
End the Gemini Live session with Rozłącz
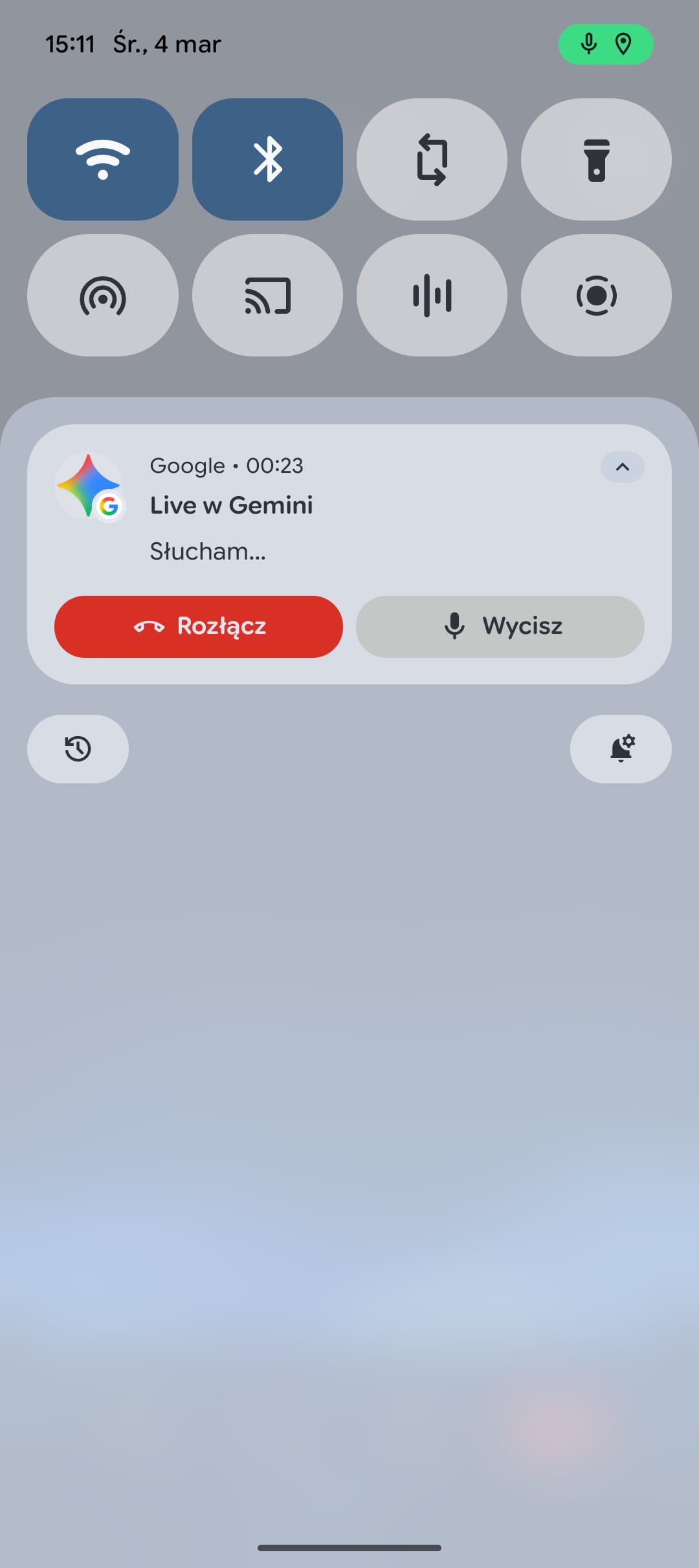(199, 626)
